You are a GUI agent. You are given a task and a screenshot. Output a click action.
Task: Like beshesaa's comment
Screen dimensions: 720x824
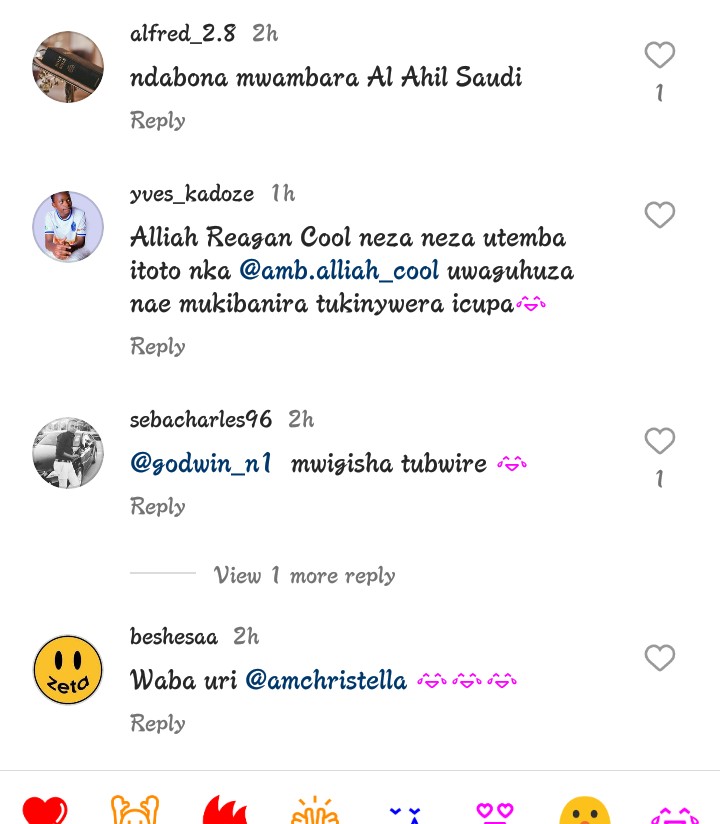click(x=659, y=658)
